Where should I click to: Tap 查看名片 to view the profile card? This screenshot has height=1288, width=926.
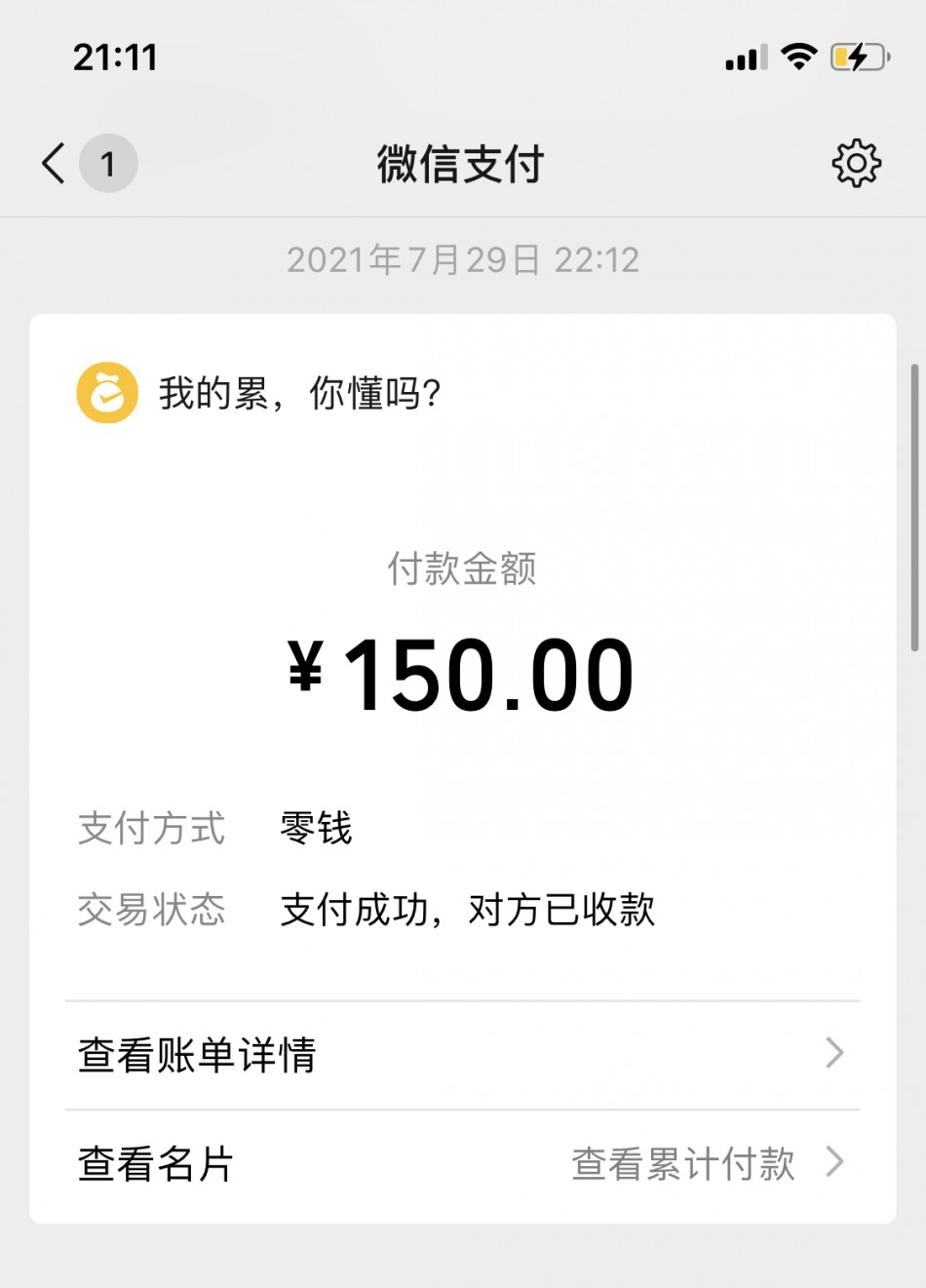pos(156,1164)
